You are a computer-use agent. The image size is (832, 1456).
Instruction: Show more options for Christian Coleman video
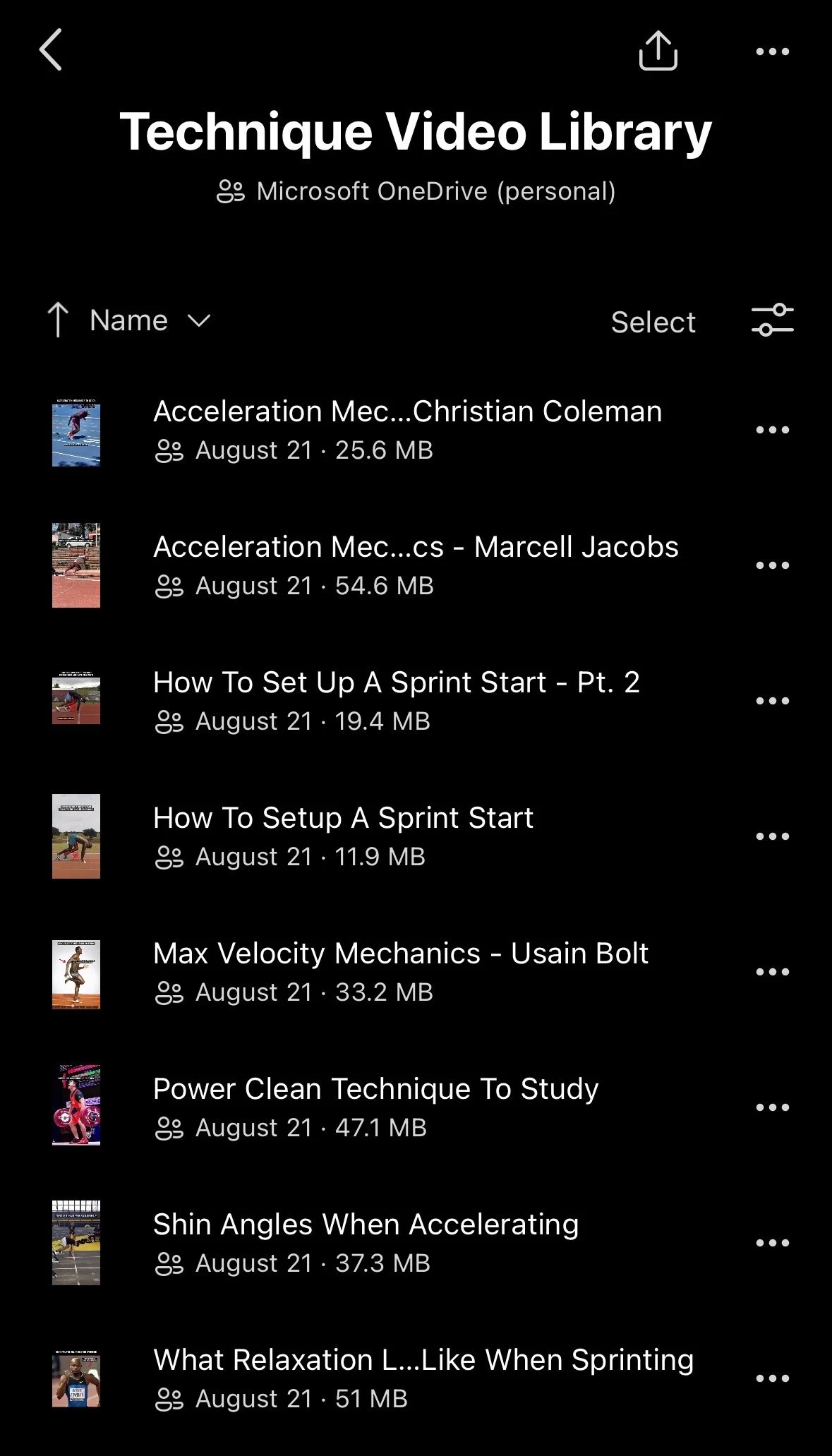point(772,430)
